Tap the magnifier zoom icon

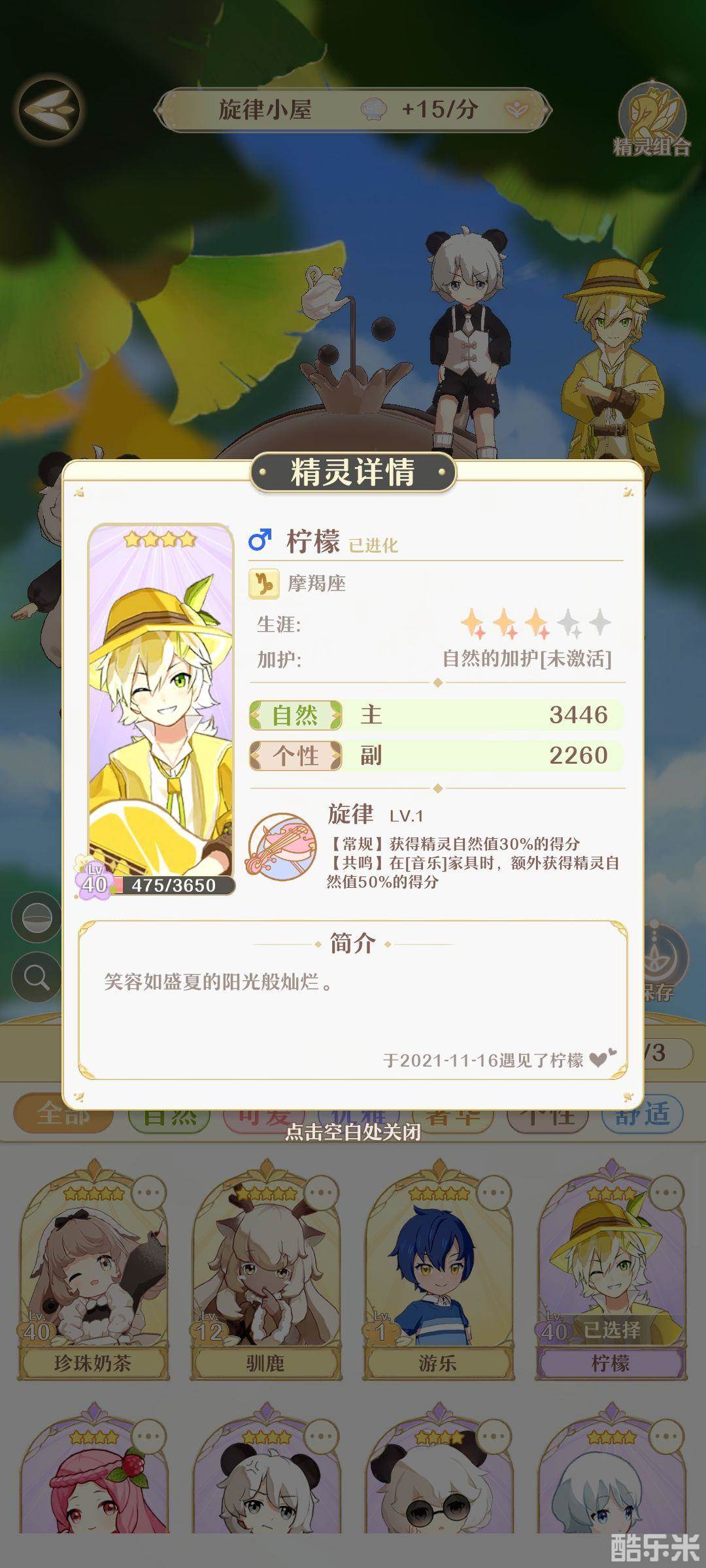pyautogui.click(x=36, y=977)
